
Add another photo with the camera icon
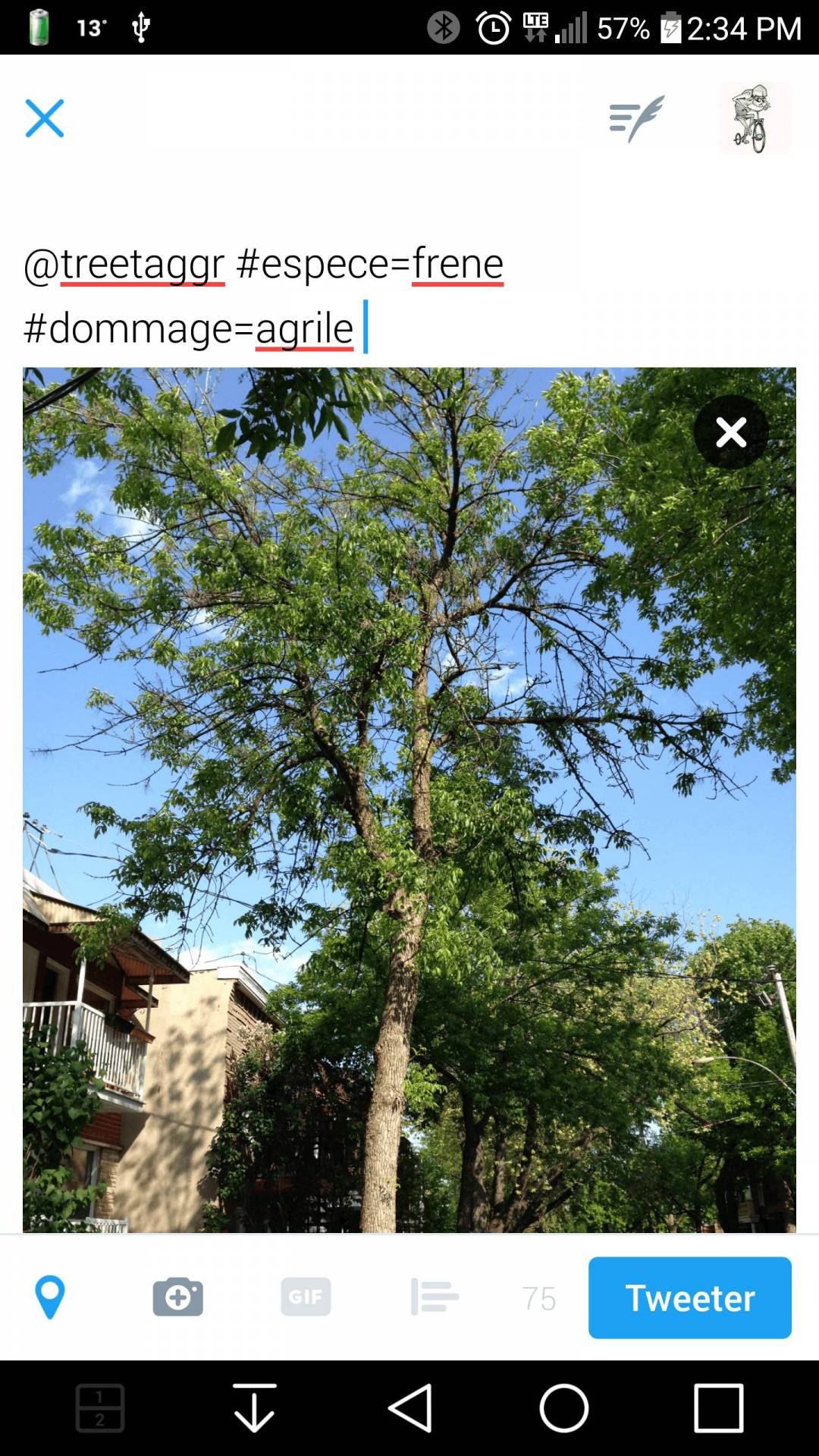click(x=178, y=1297)
